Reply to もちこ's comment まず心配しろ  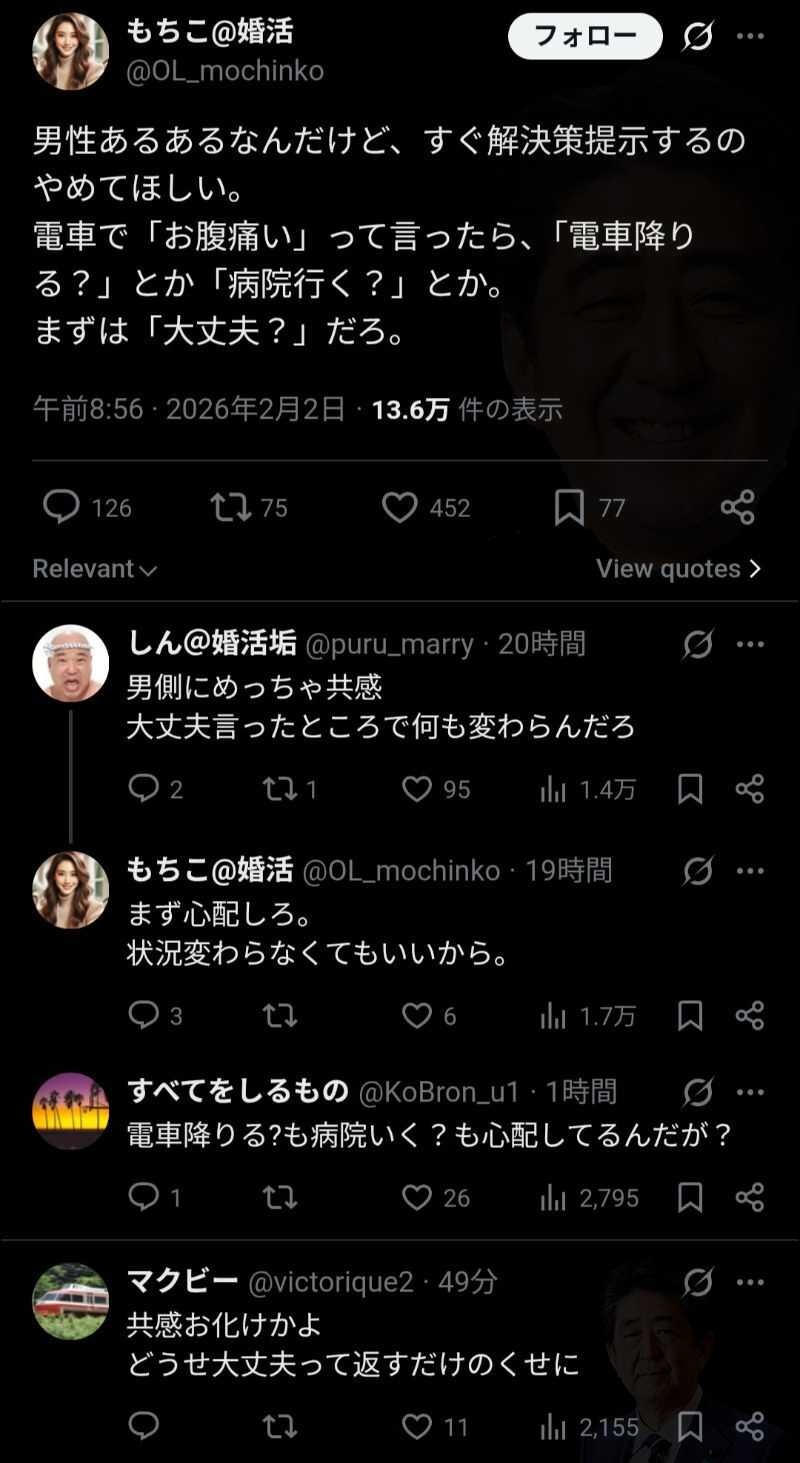pyautogui.click(x=144, y=1016)
